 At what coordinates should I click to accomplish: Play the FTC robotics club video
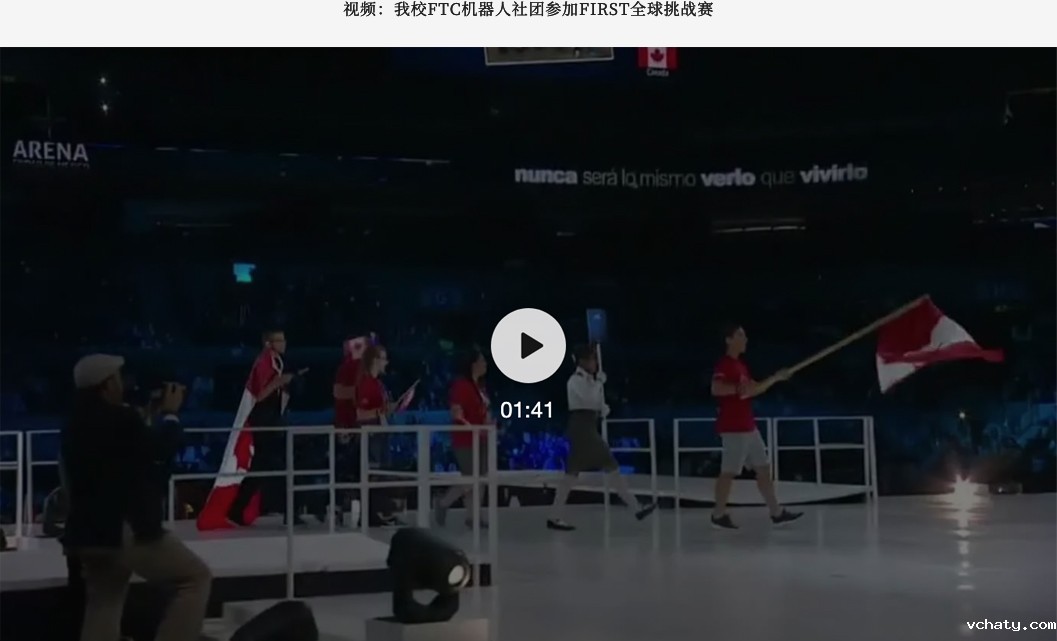coord(528,346)
